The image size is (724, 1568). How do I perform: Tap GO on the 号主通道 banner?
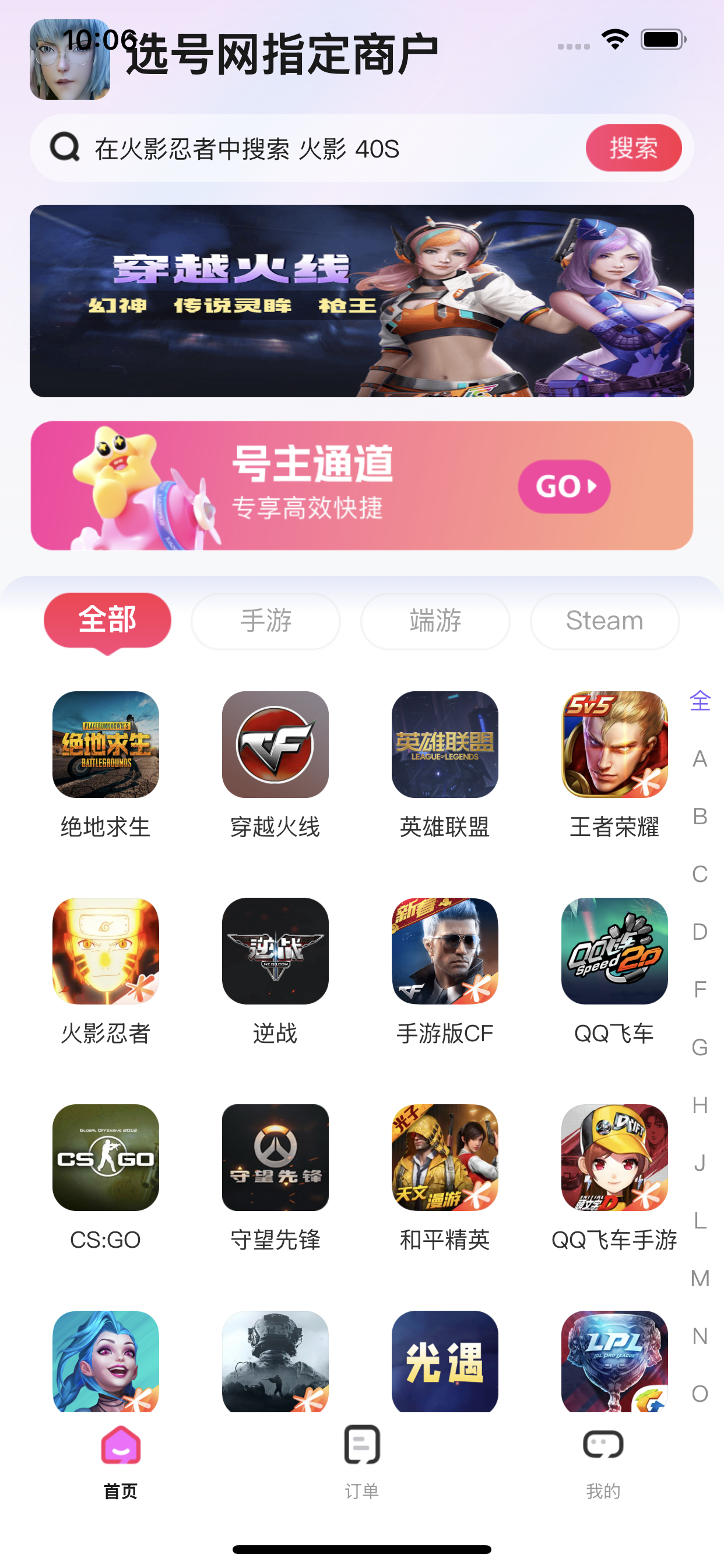click(x=563, y=487)
